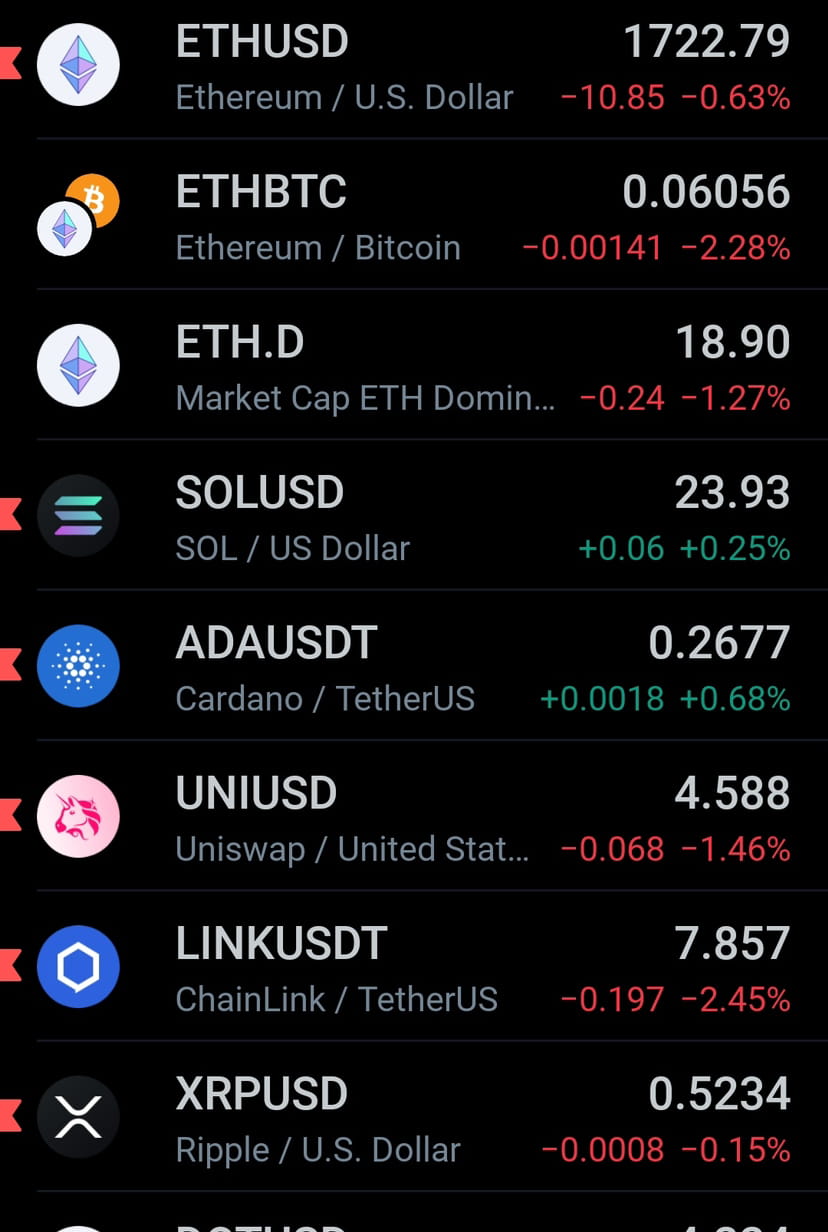Image resolution: width=828 pixels, height=1232 pixels.
Task: Click the ETHUSD price 1722.79
Action: tap(706, 41)
